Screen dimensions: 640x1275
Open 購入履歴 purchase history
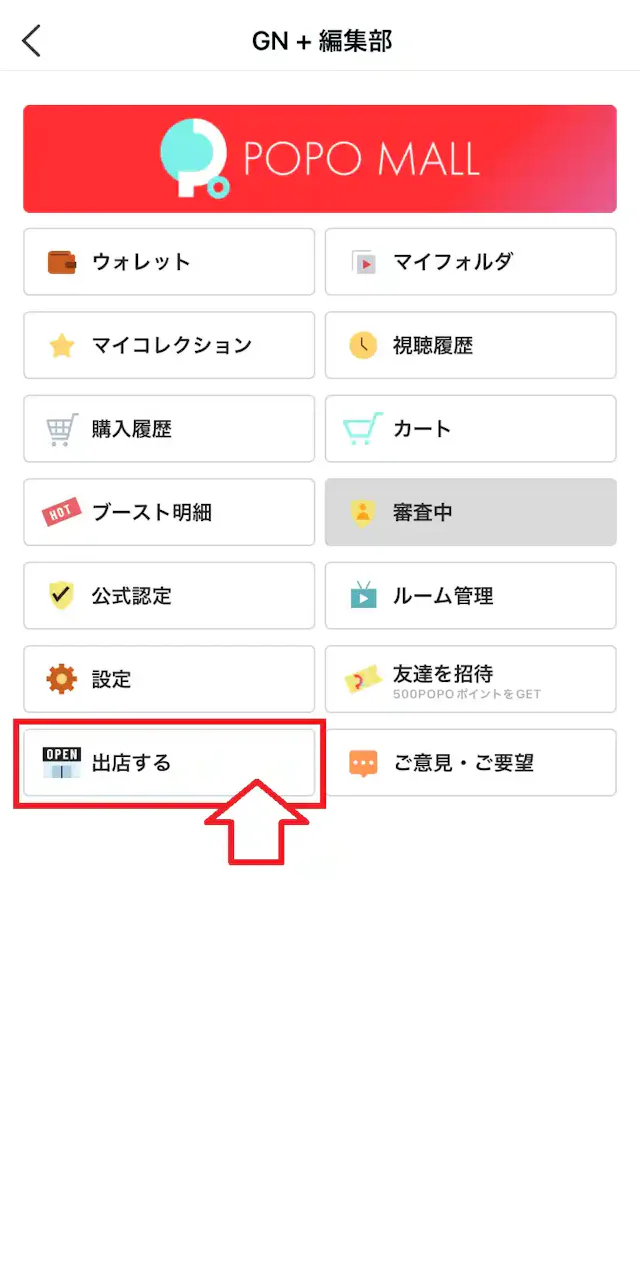click(x=169, y=429)
